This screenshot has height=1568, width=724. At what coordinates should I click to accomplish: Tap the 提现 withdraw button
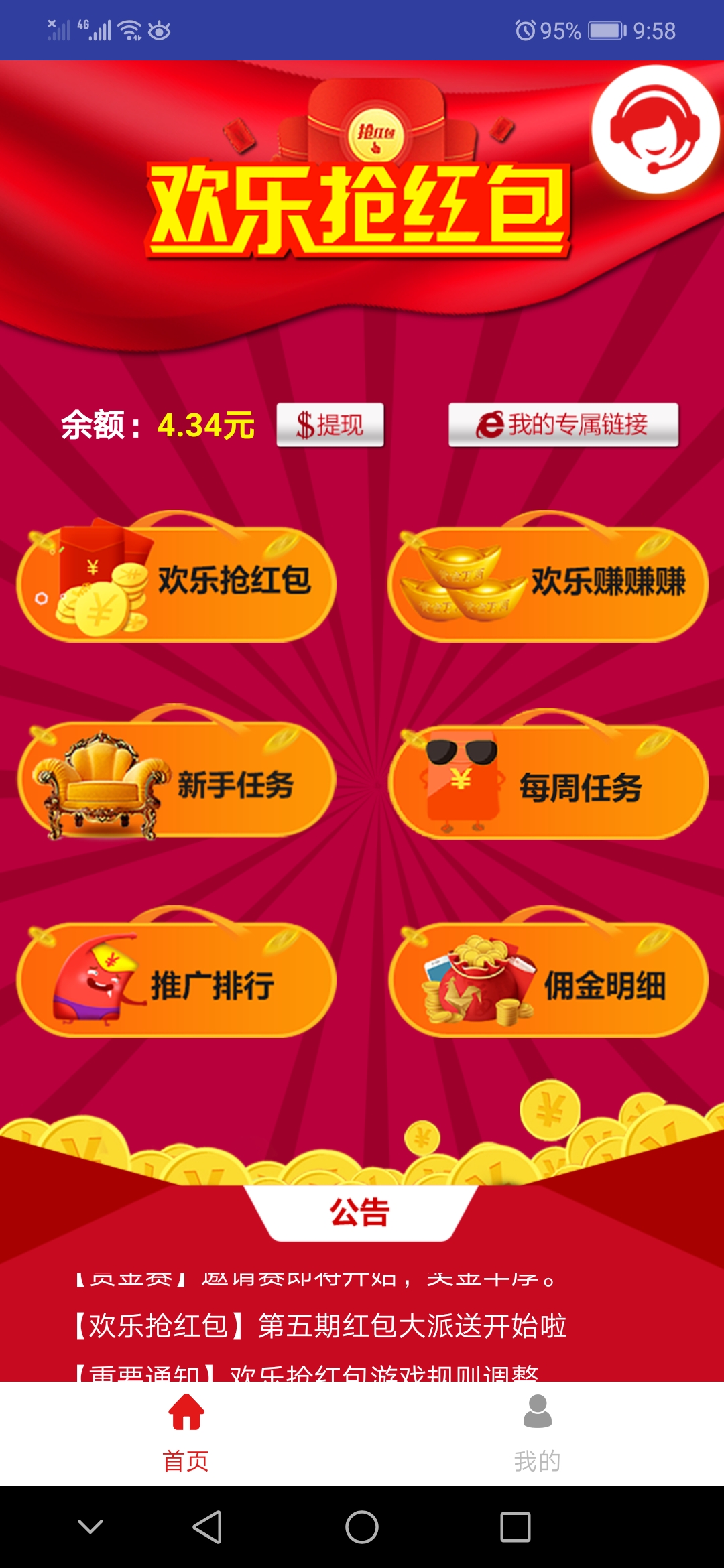[x=330, y=425]
